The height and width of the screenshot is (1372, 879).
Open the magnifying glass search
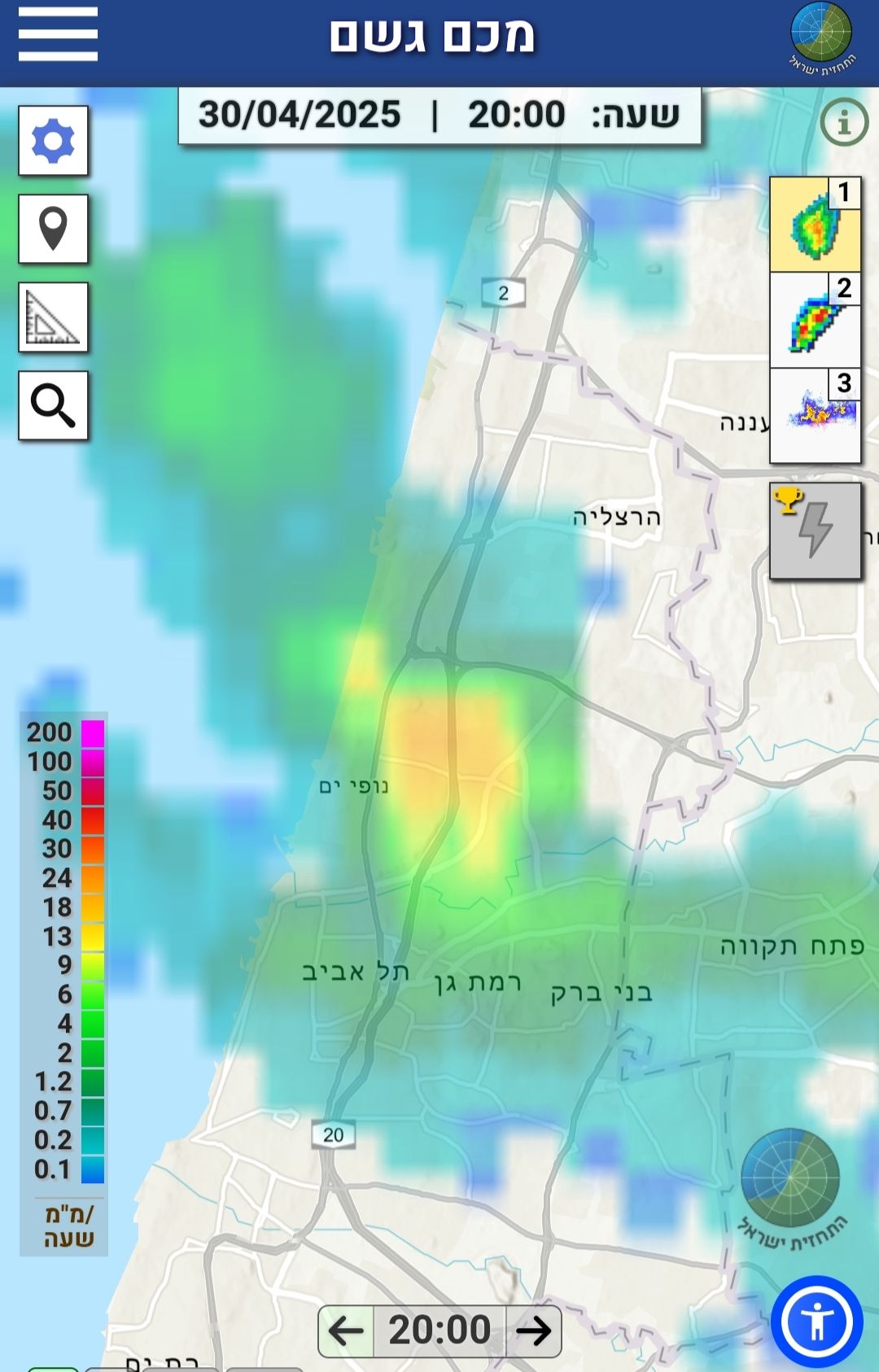click(x=54, y=405)
